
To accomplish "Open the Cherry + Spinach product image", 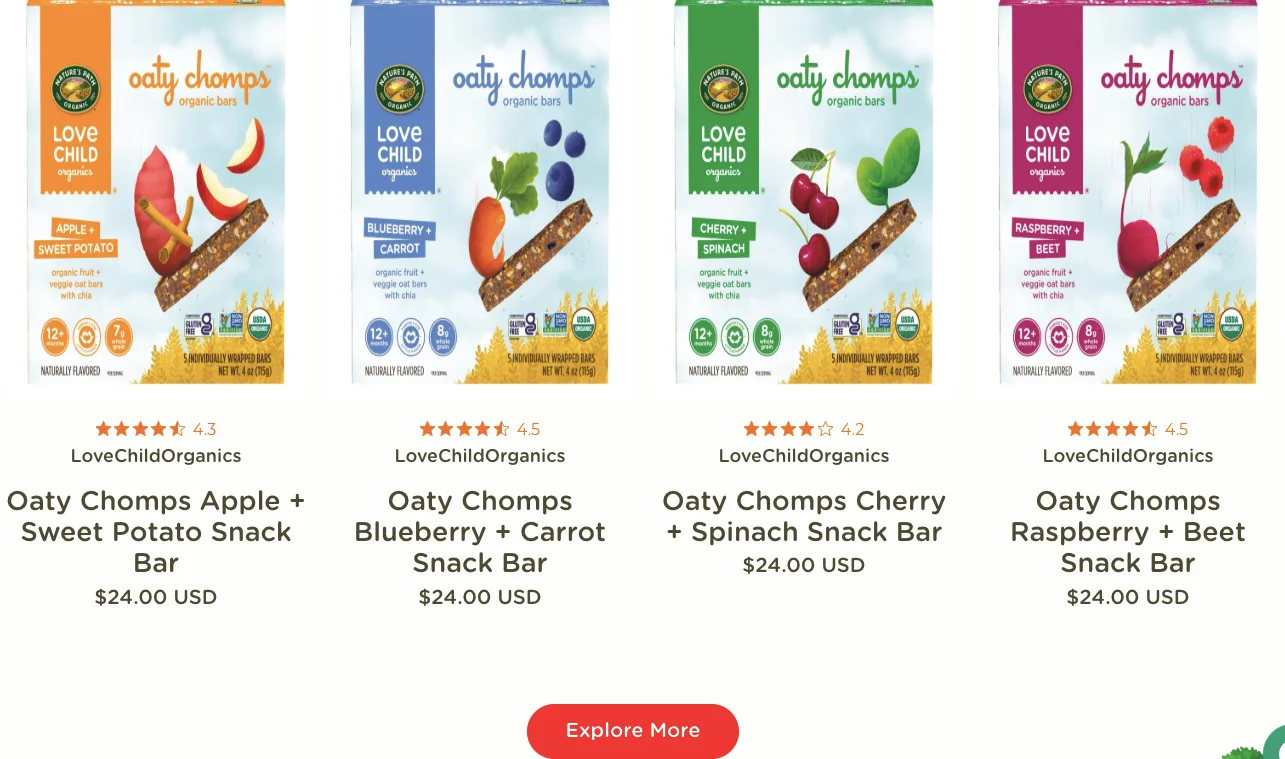I will point(804,190).
